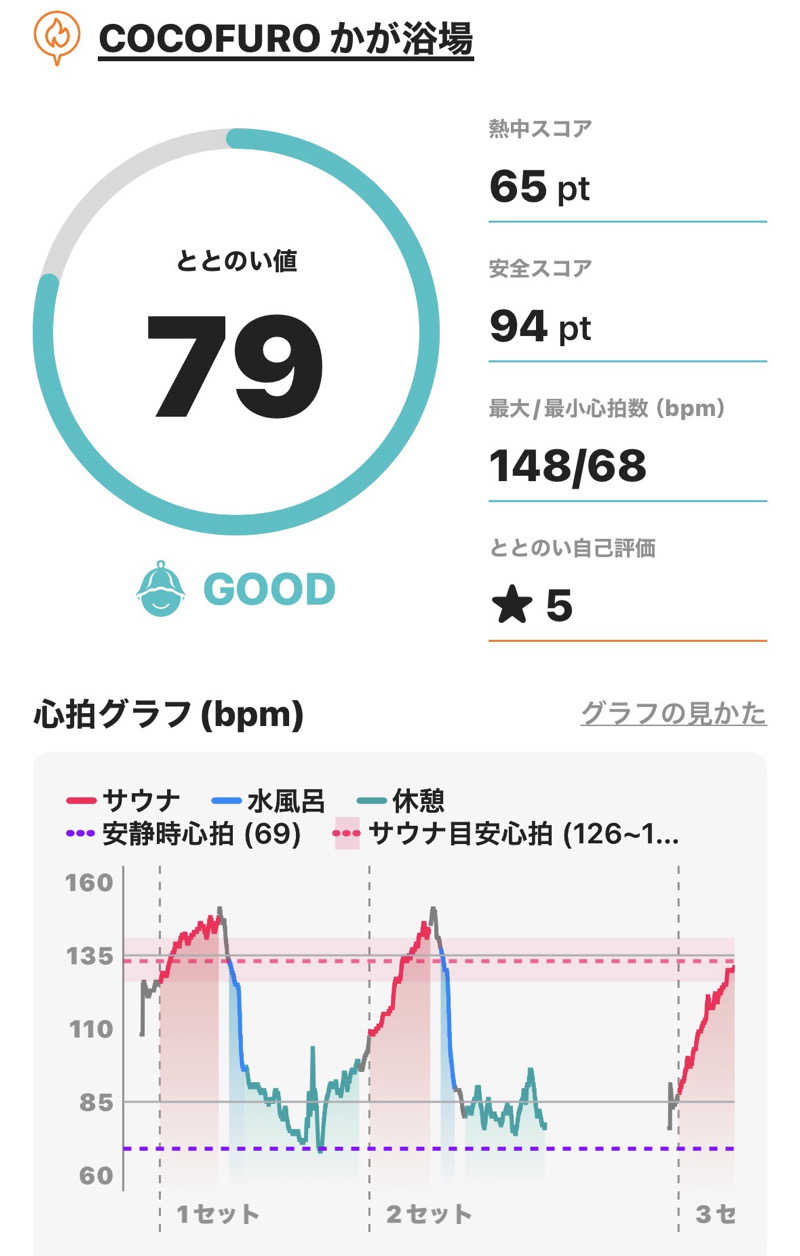Open the グラフの見かた graph guide
The height and width of the screenshot is (1256, 800).
[x=673, y=713]
